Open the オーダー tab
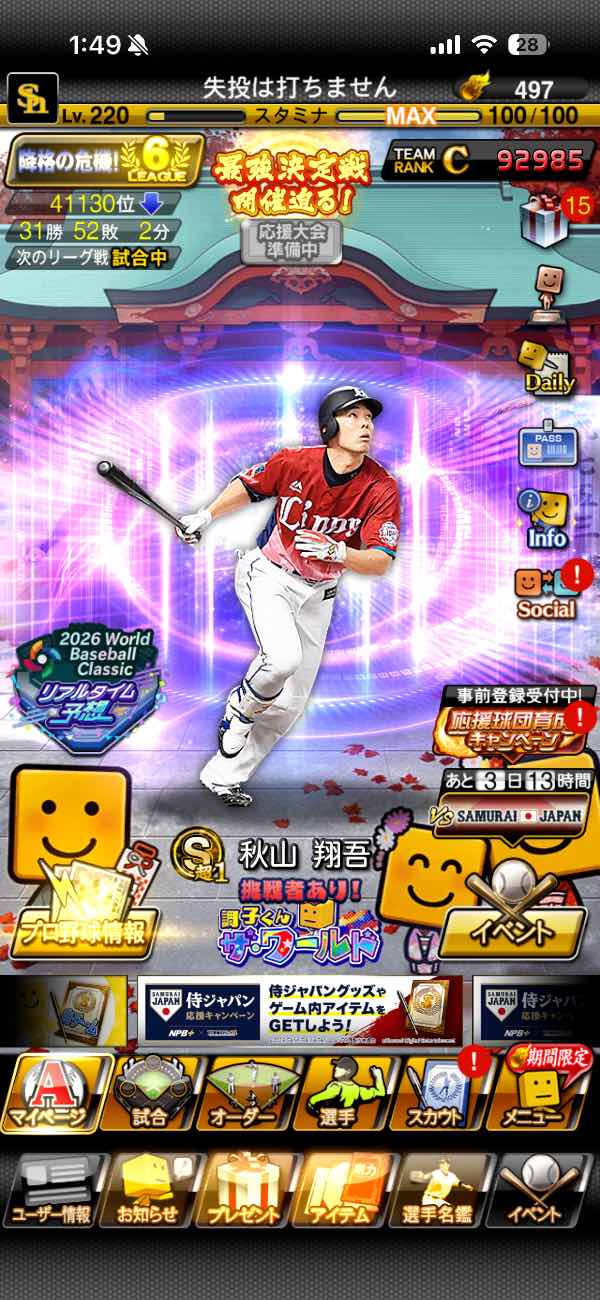 [x=248, y=1093]
